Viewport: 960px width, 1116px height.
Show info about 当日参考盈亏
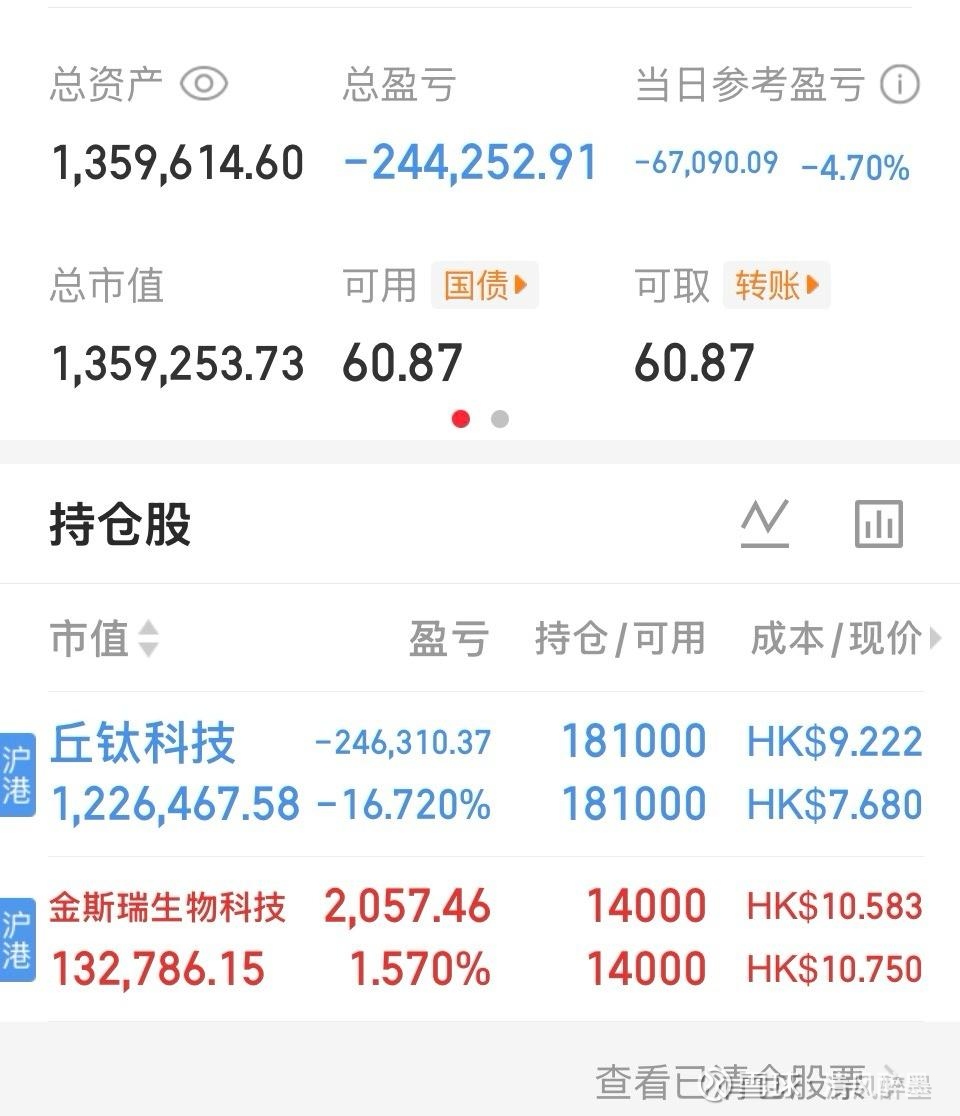[899, 85]
